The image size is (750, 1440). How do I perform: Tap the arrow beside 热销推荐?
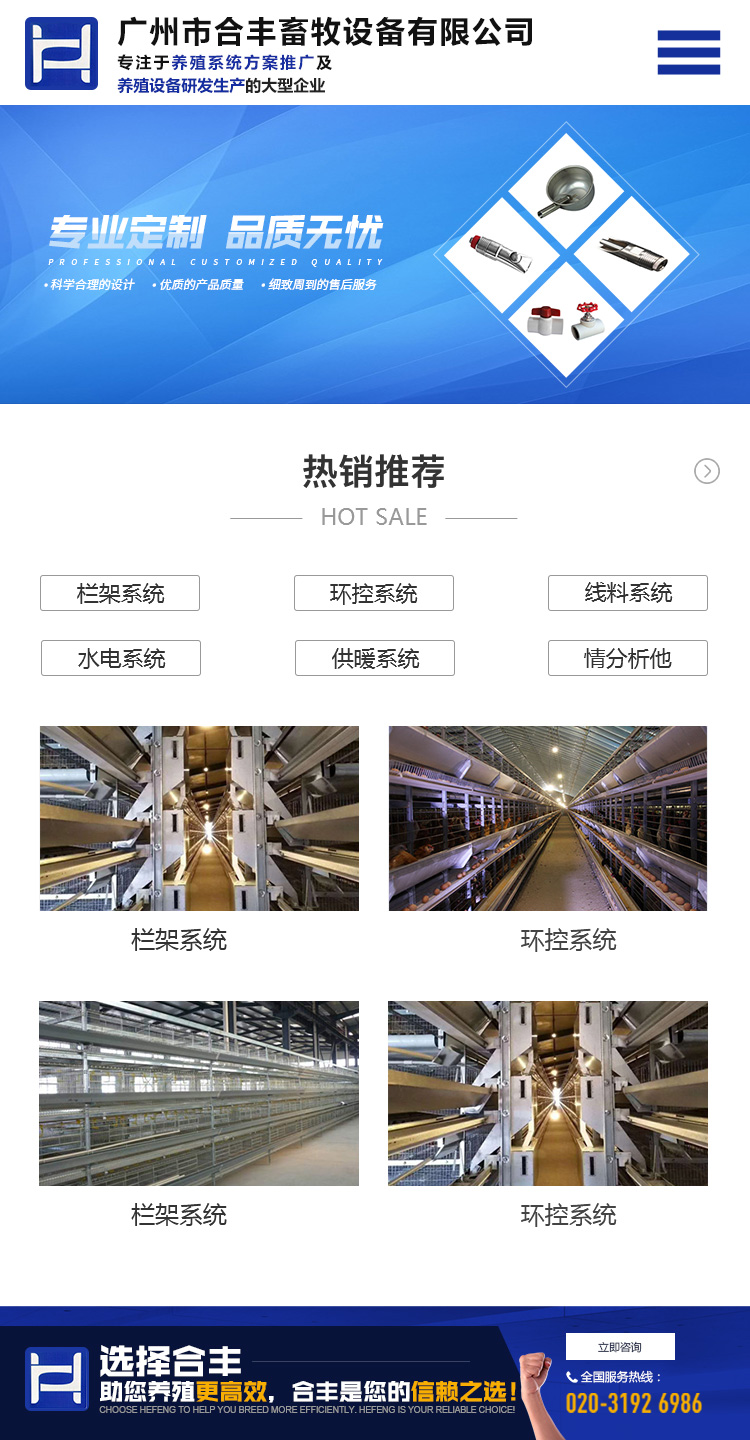[x=707, y=471]
